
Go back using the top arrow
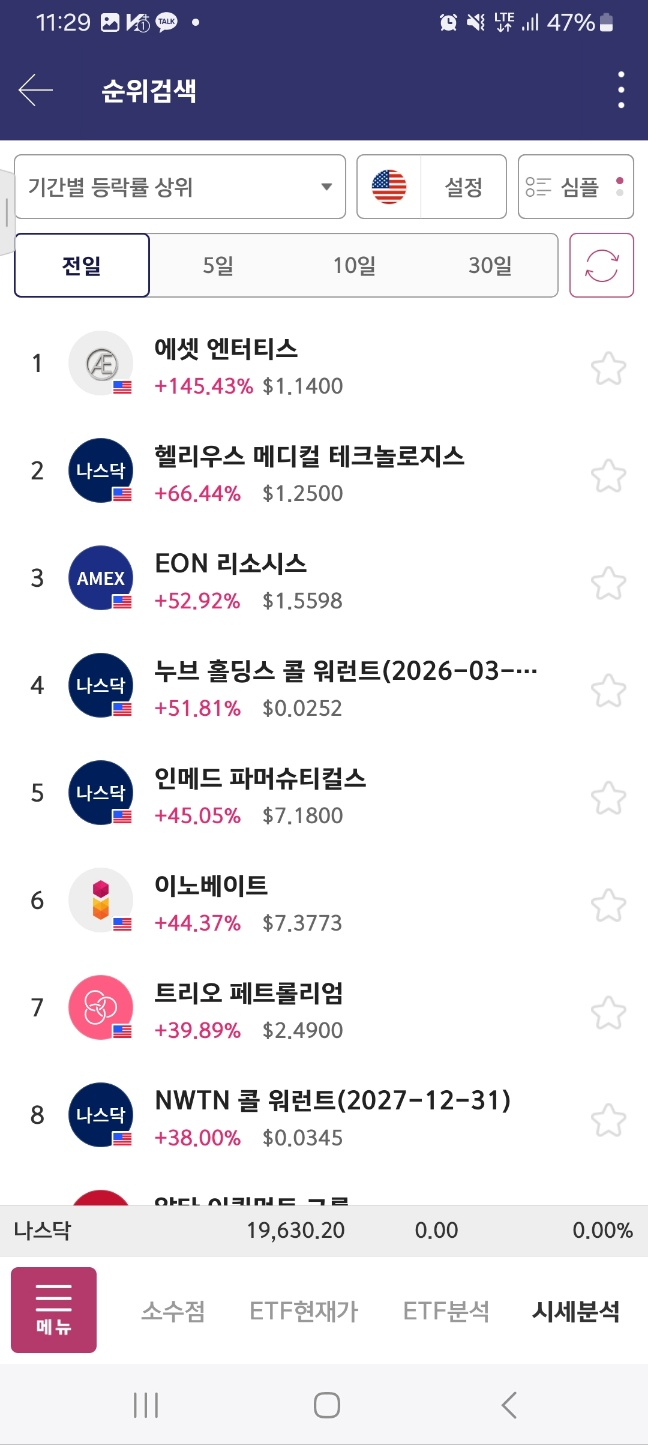(x=36, y=91)
